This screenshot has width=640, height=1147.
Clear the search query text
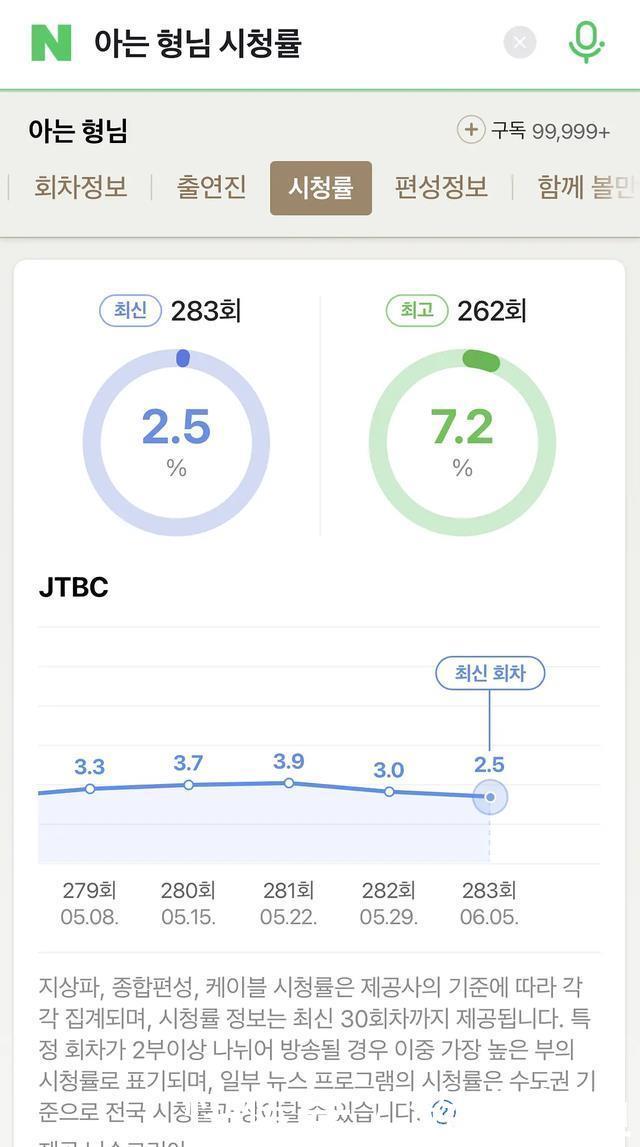point(520,43)
